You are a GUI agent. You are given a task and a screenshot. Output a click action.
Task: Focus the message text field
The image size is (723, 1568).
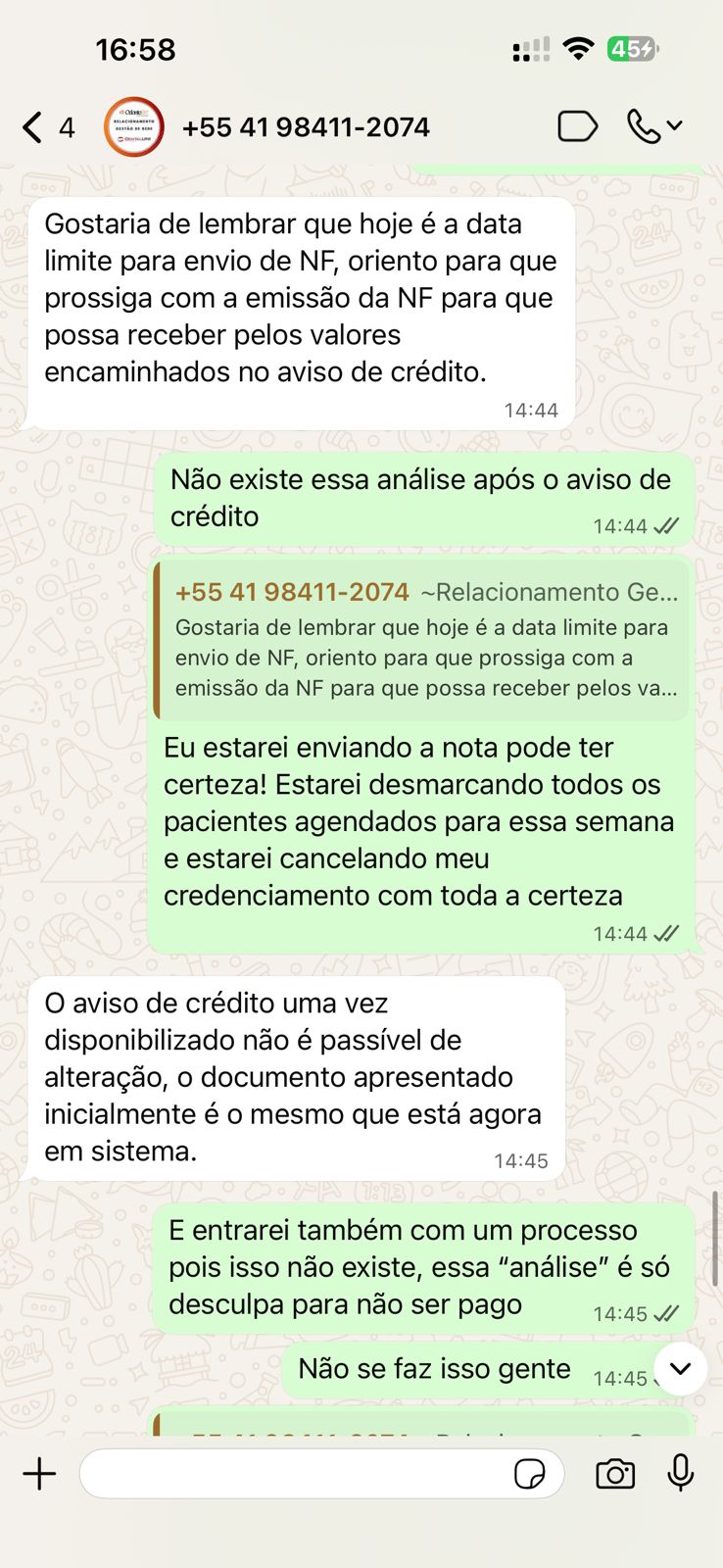coord(294,1474)
